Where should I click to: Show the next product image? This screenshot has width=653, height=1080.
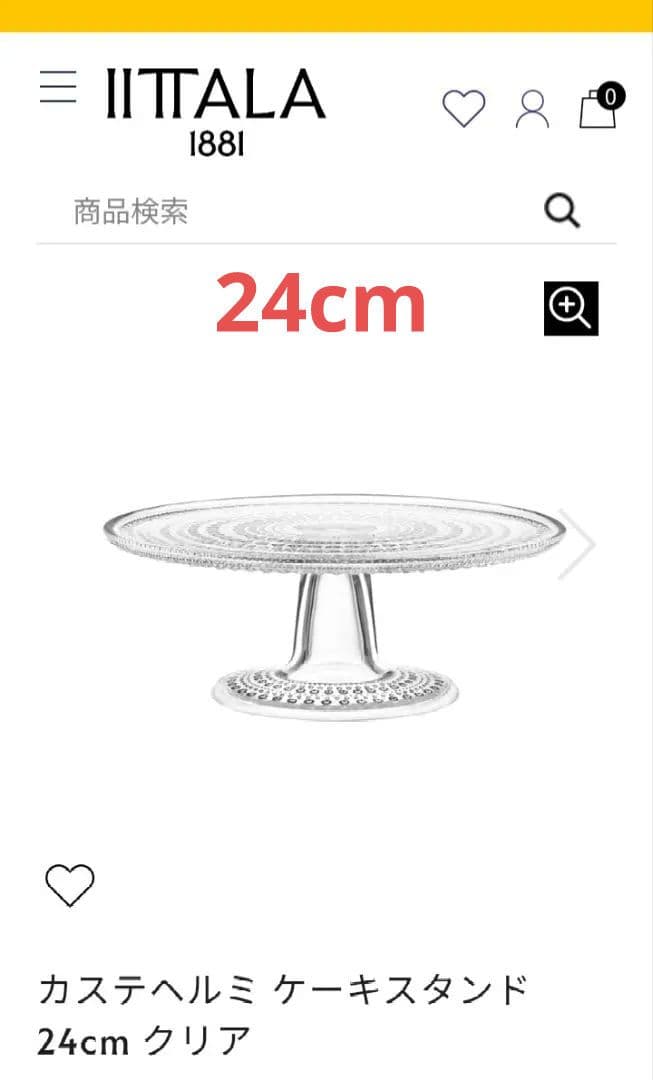577,544
